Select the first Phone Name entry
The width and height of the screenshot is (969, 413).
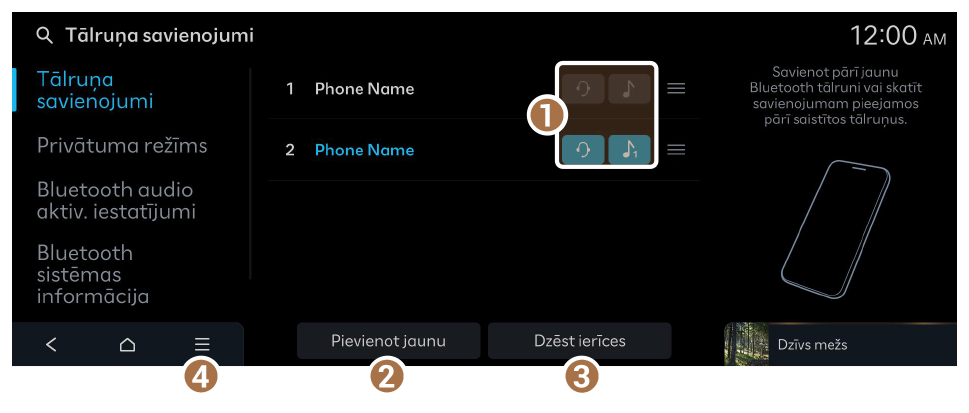pyautogui.click(x=364, y=89)
